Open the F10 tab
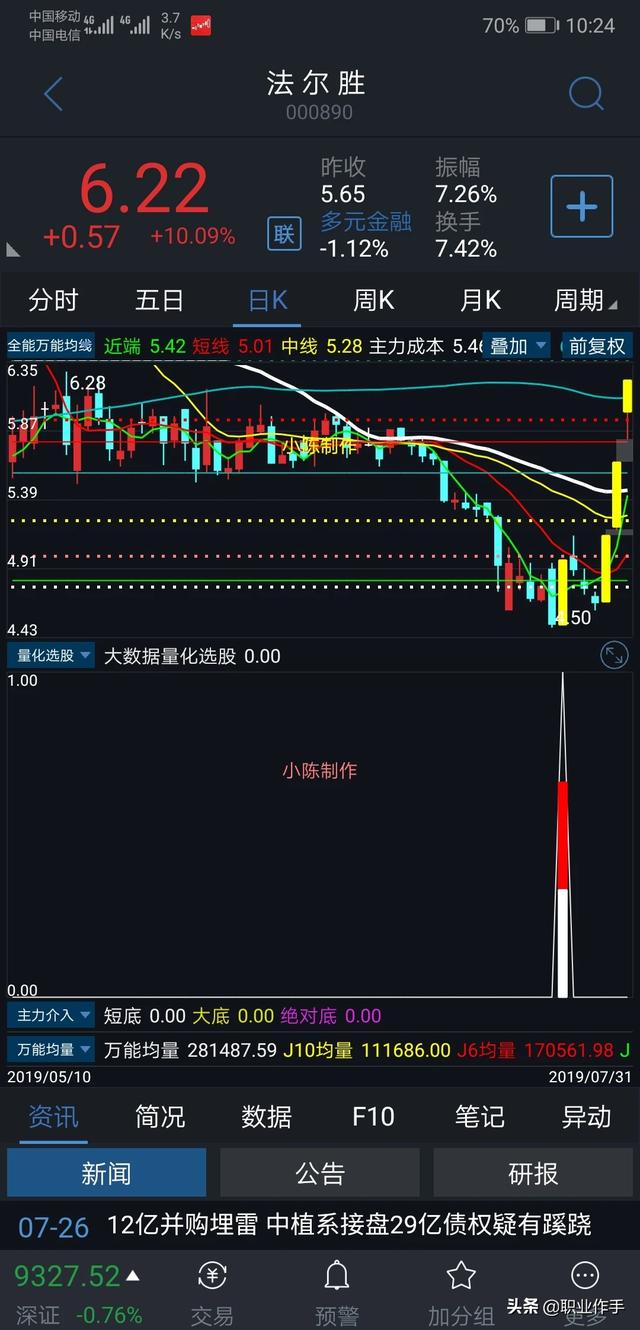 point(373,1116)
